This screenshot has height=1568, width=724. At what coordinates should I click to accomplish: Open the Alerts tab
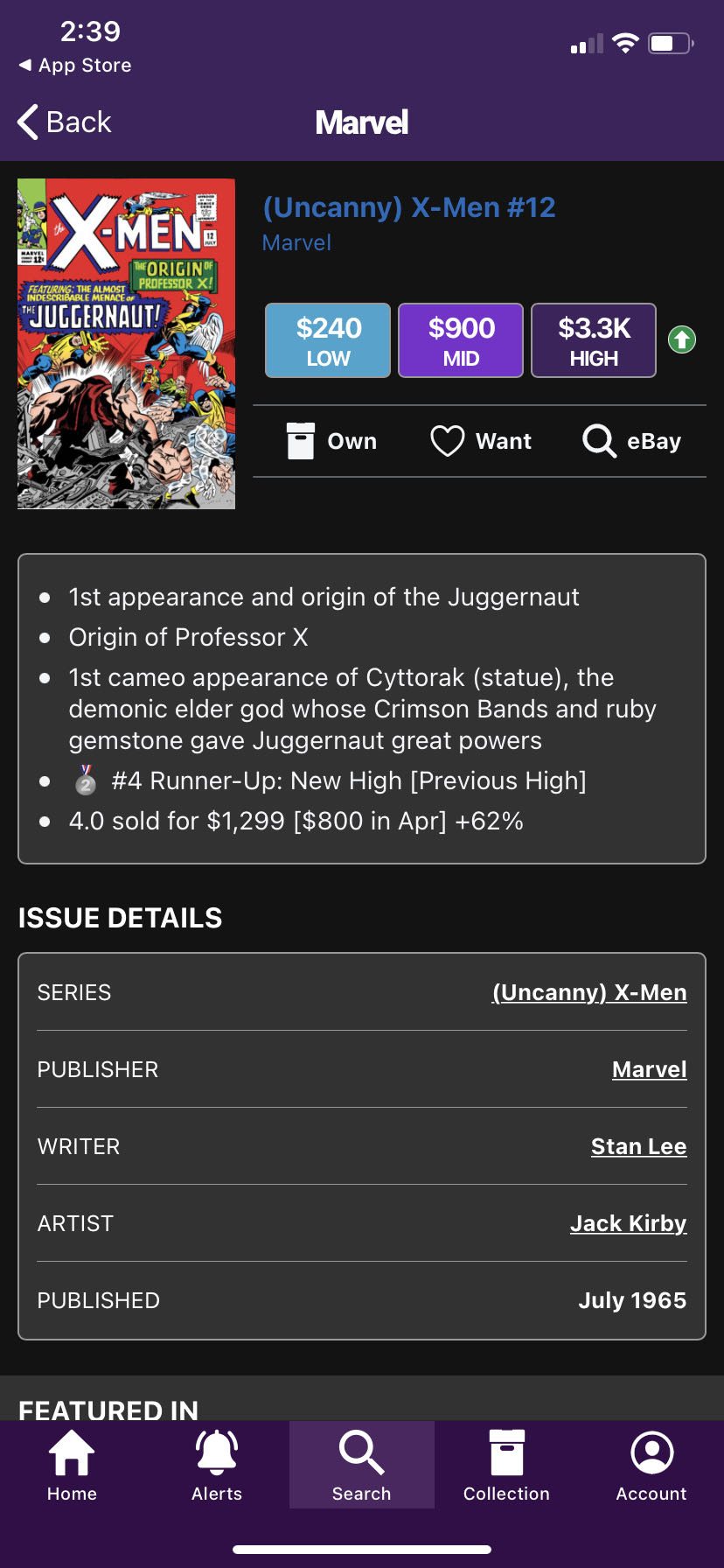[x=217, y=1465]
